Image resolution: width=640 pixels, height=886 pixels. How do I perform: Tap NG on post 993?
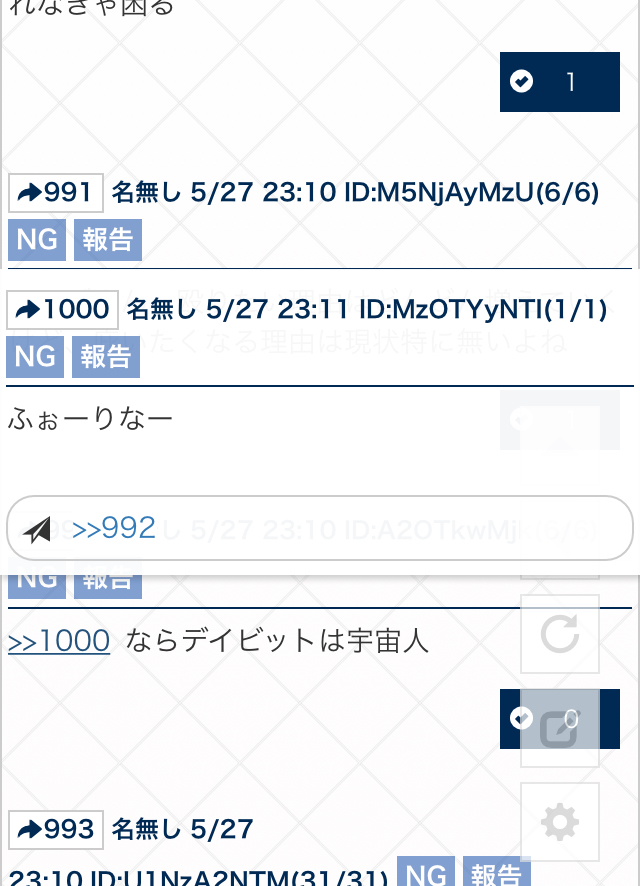tap(426, 875)
